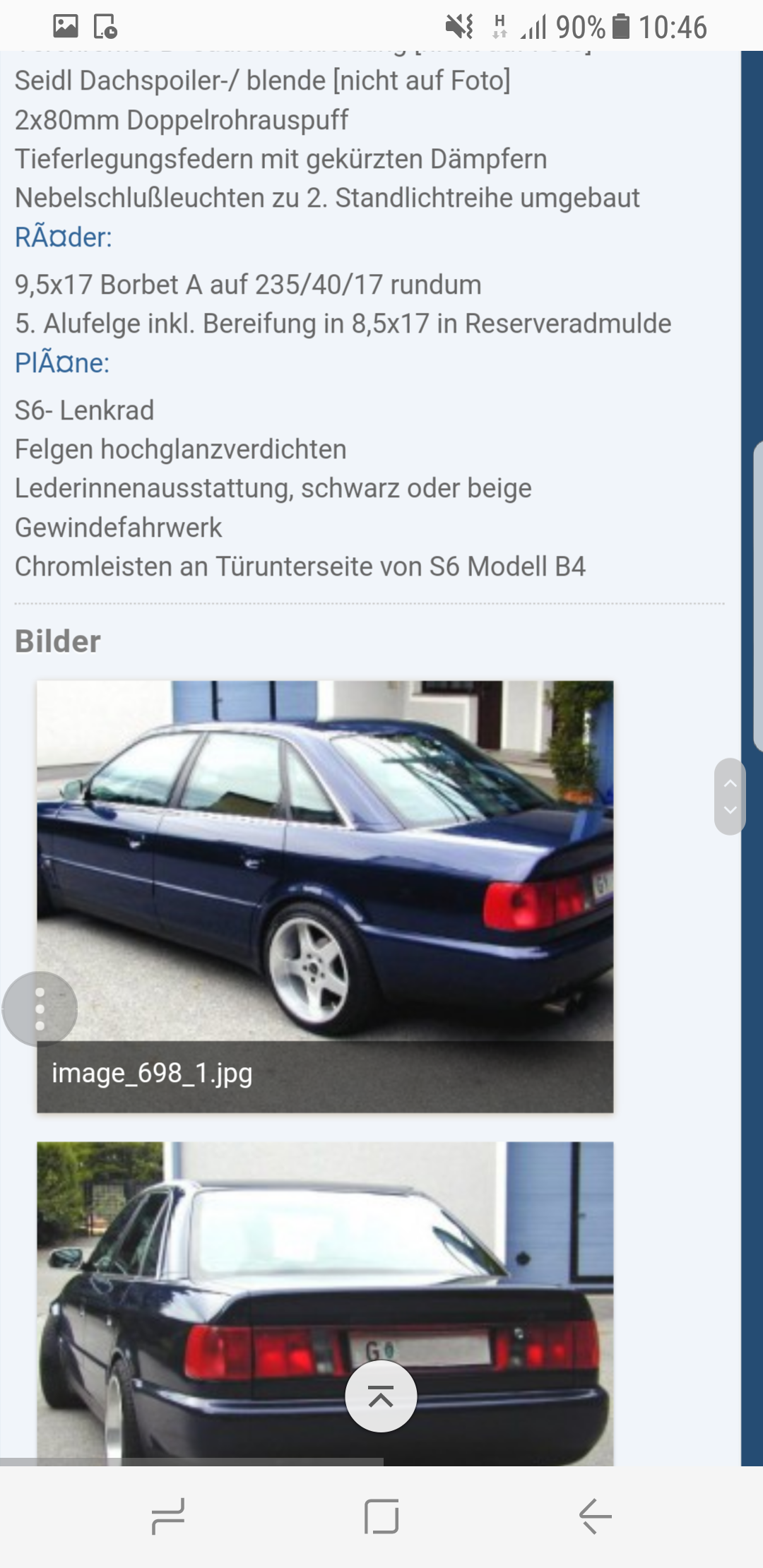Tap the down arrow on scroll handle
Image resolution: width=763 pixels, height=1568 pixels.
(731, 811)
